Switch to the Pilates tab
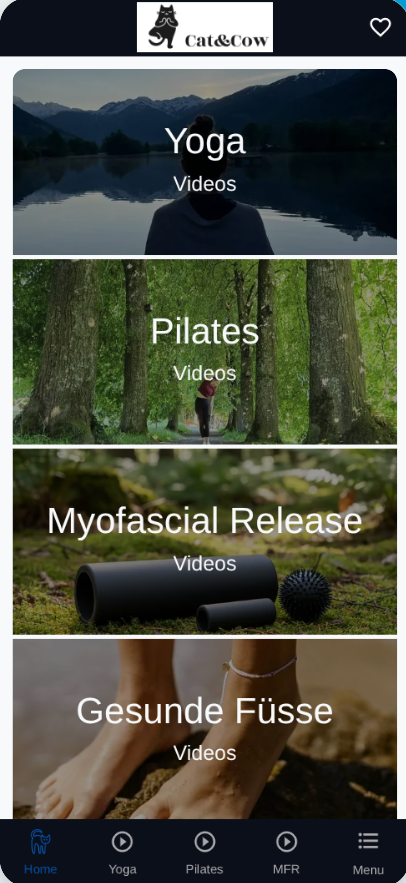Screen dimensions: 406x883 click(204, 851)
